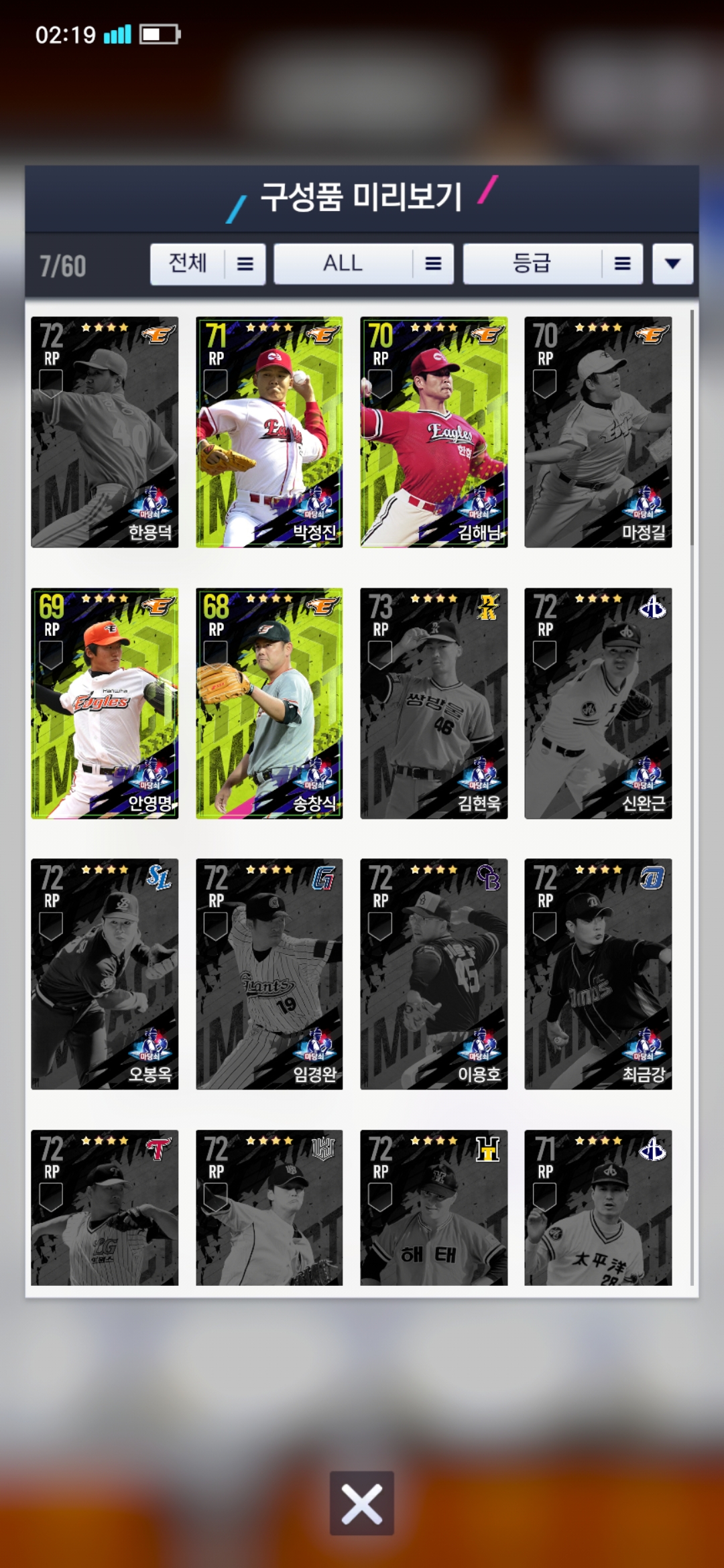Open 한용덕 player card
Viewport: 724px width, 1568px height.
coord(105,432)
